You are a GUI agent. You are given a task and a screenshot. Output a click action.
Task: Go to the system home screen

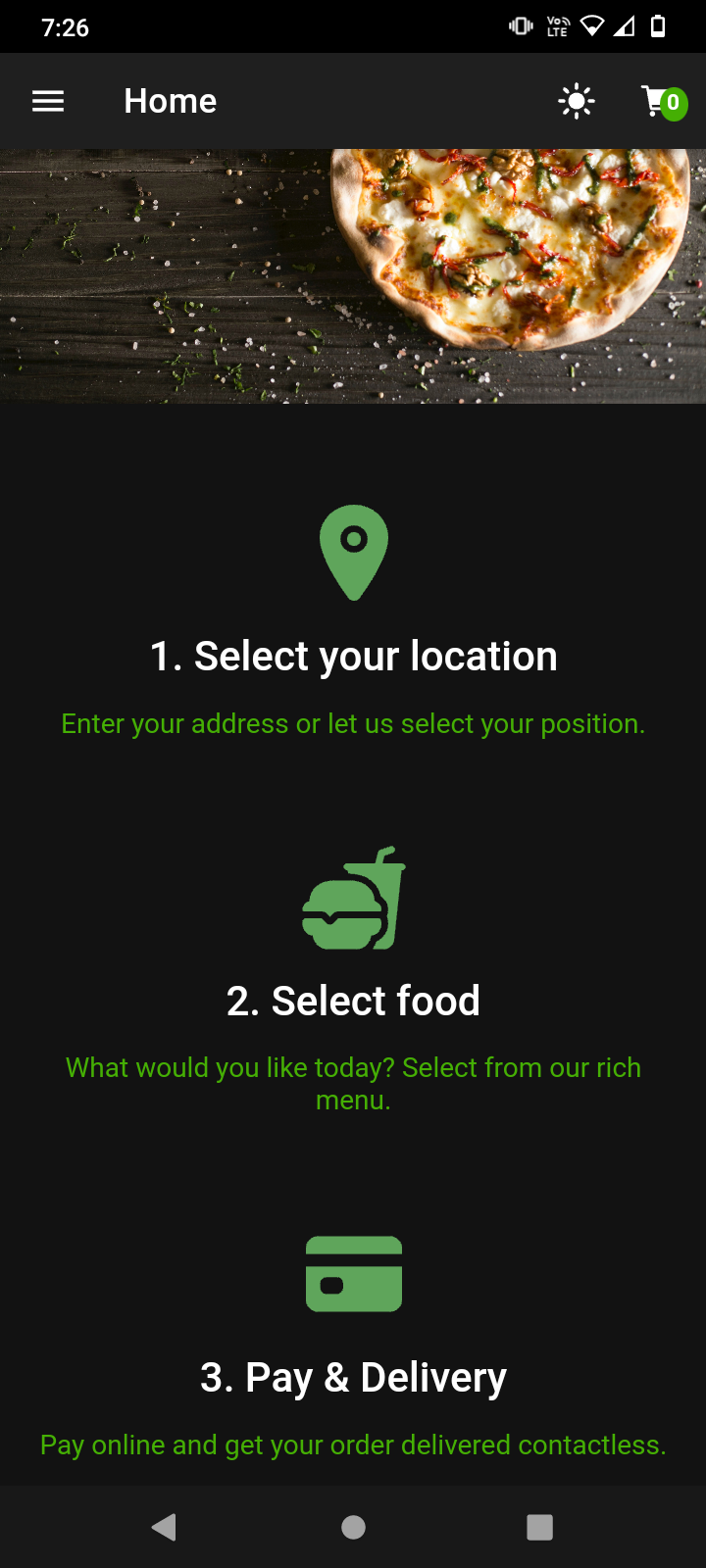[353, 1527]
